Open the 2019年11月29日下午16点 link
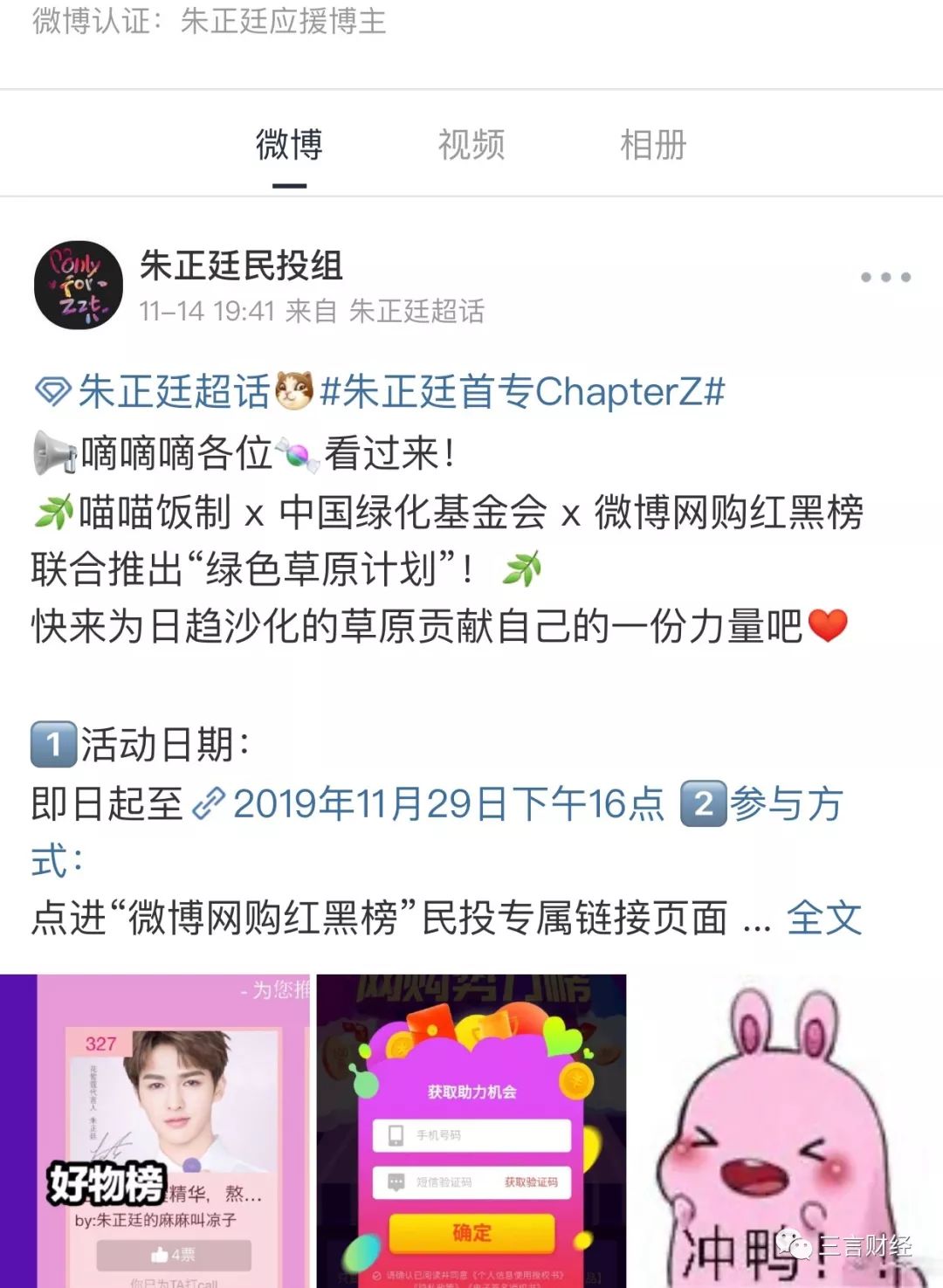 pos(447,803)
